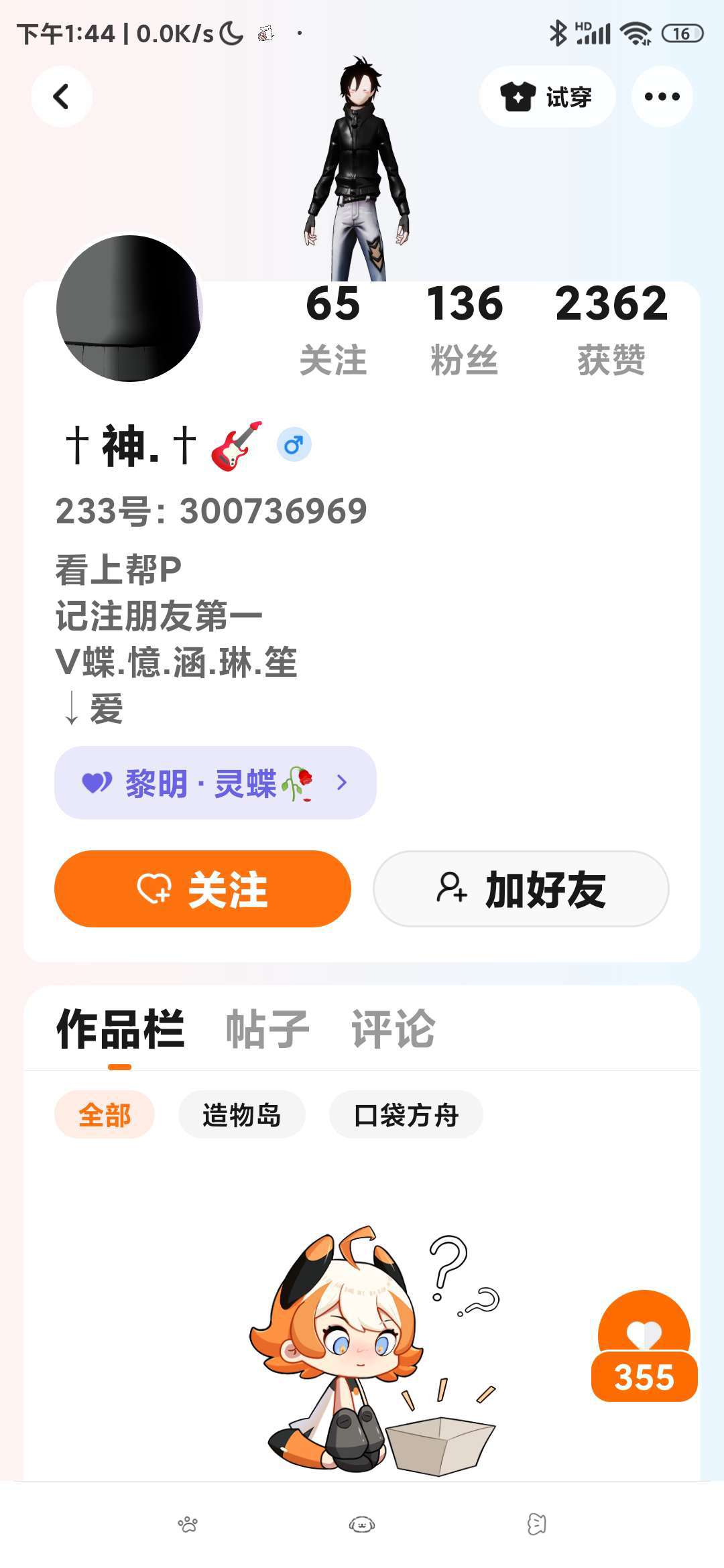The height and width of the screenshot is (1568, 724).
Task: View the 65 关注 following list
Action: 333,328
